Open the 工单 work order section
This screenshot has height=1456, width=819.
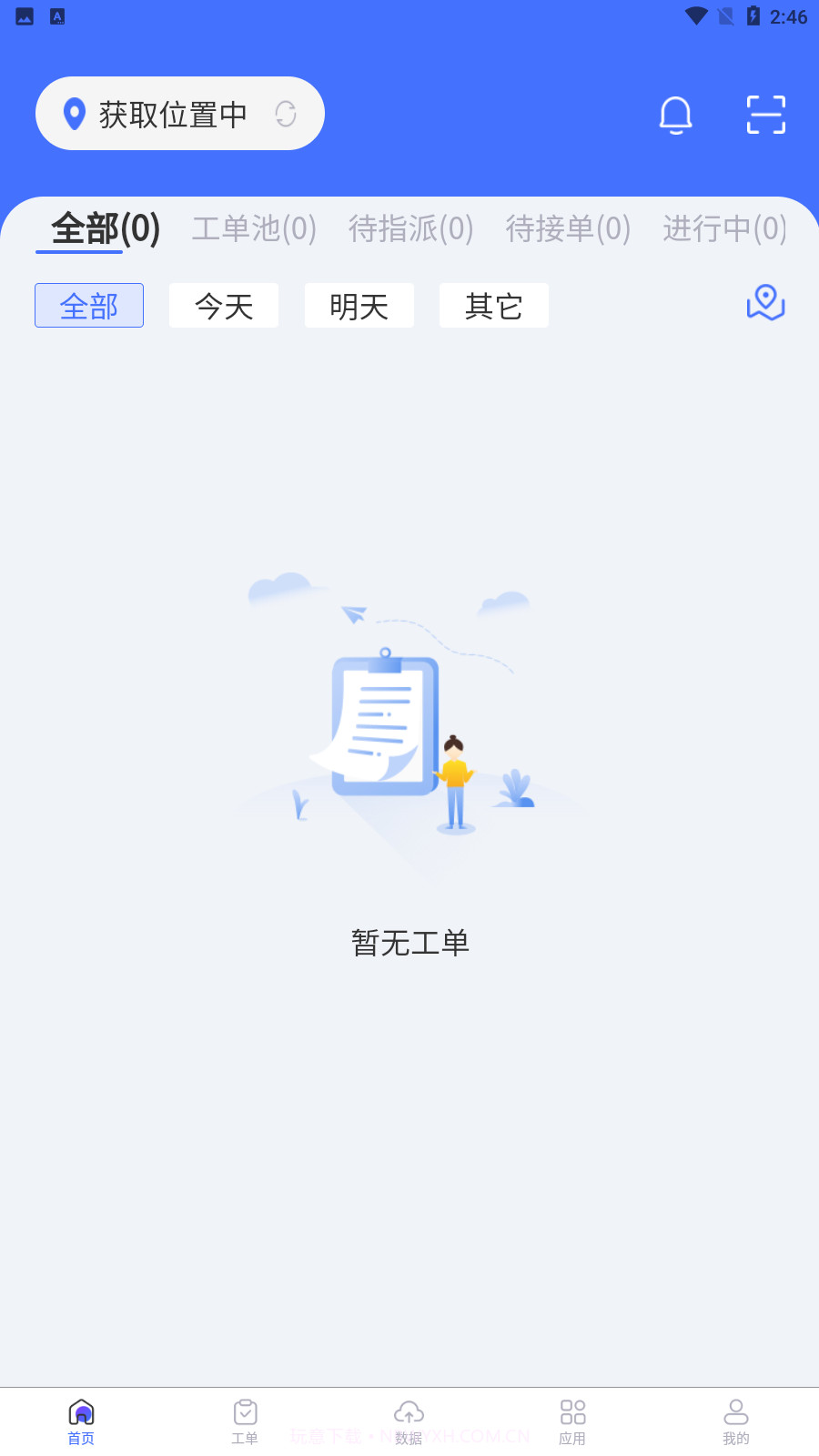coord(245,1420)
